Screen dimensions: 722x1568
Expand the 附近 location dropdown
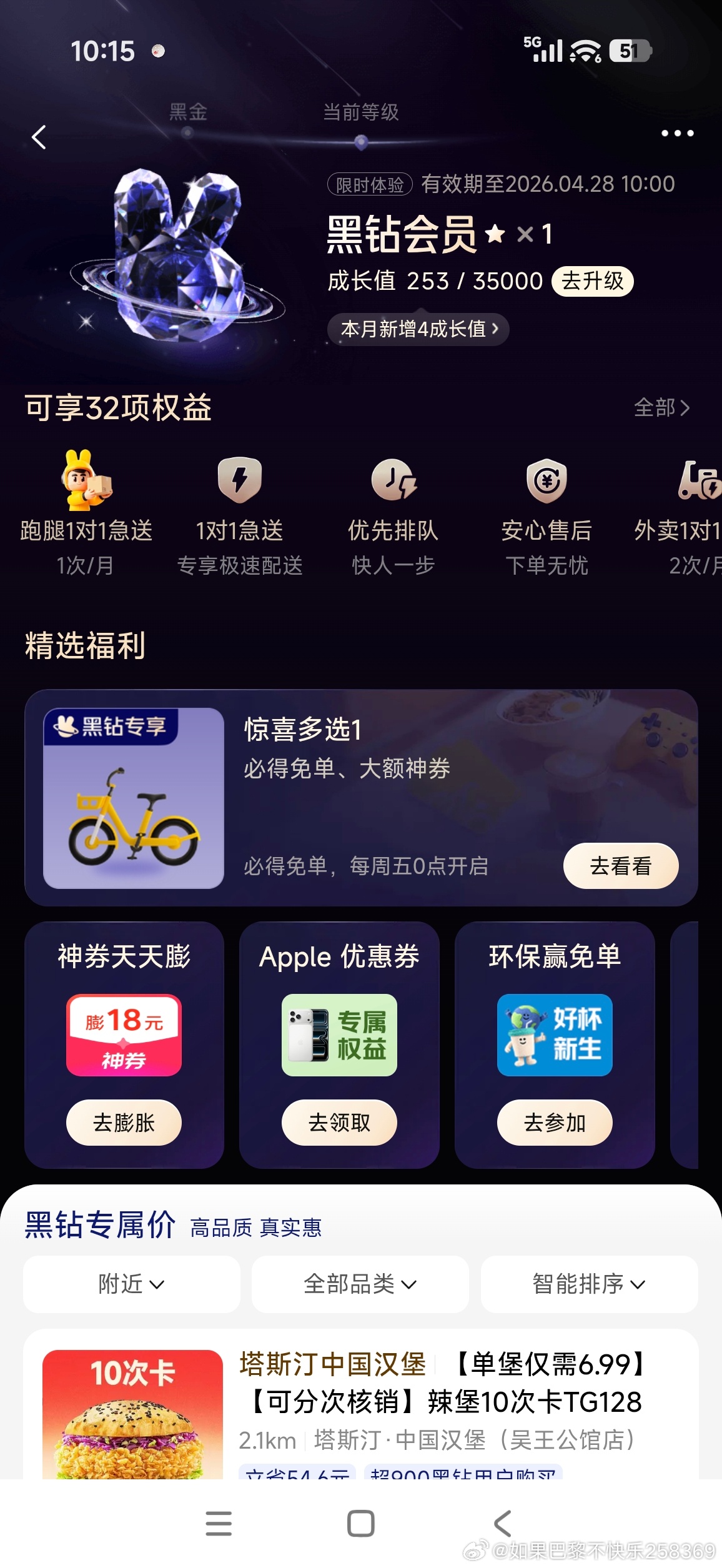coord(131,1284)
